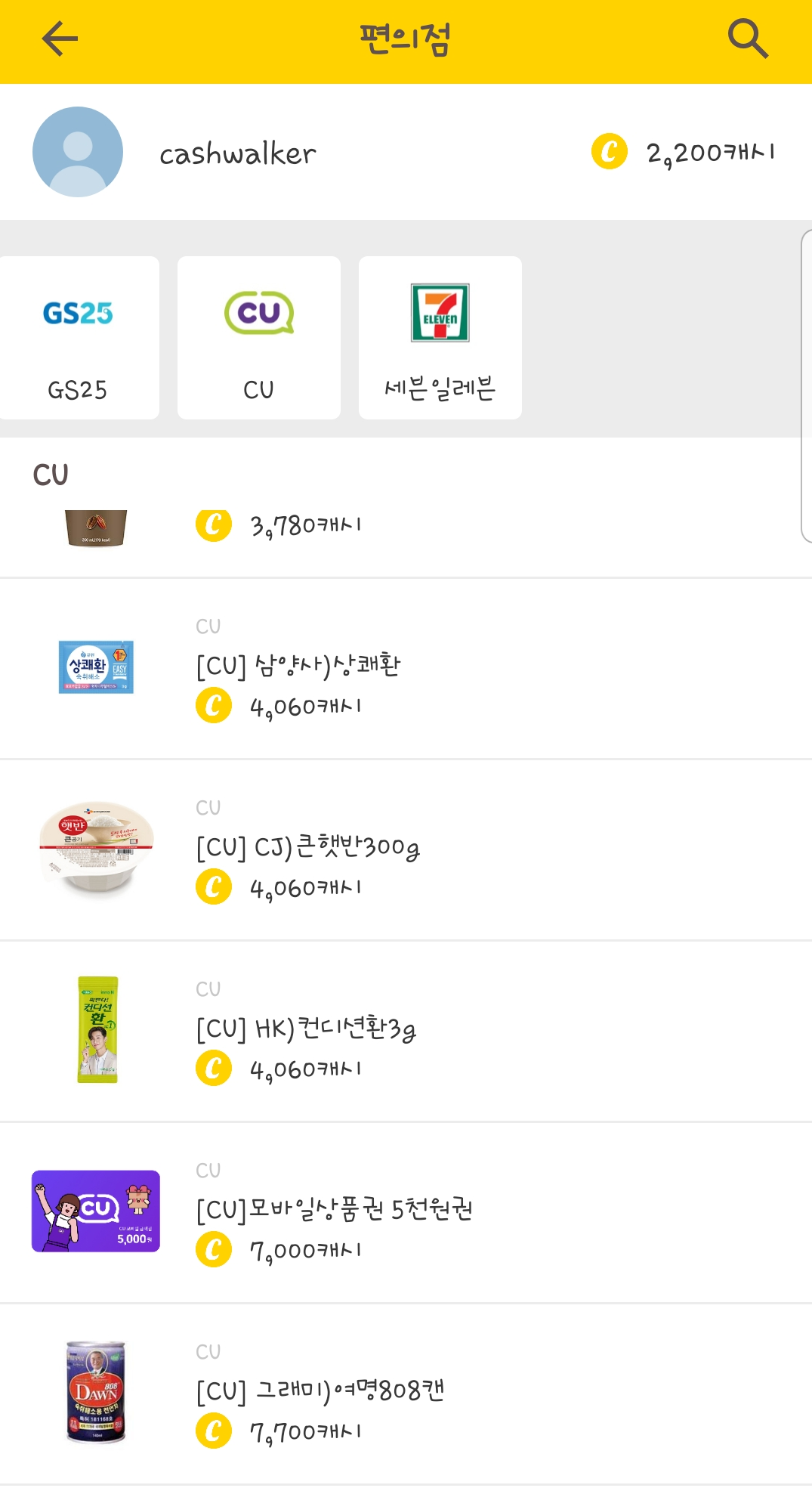Viewport: 812px width, 1488px height.
Task: Go back using the top arrow
Action: click(x=60, y=39)
